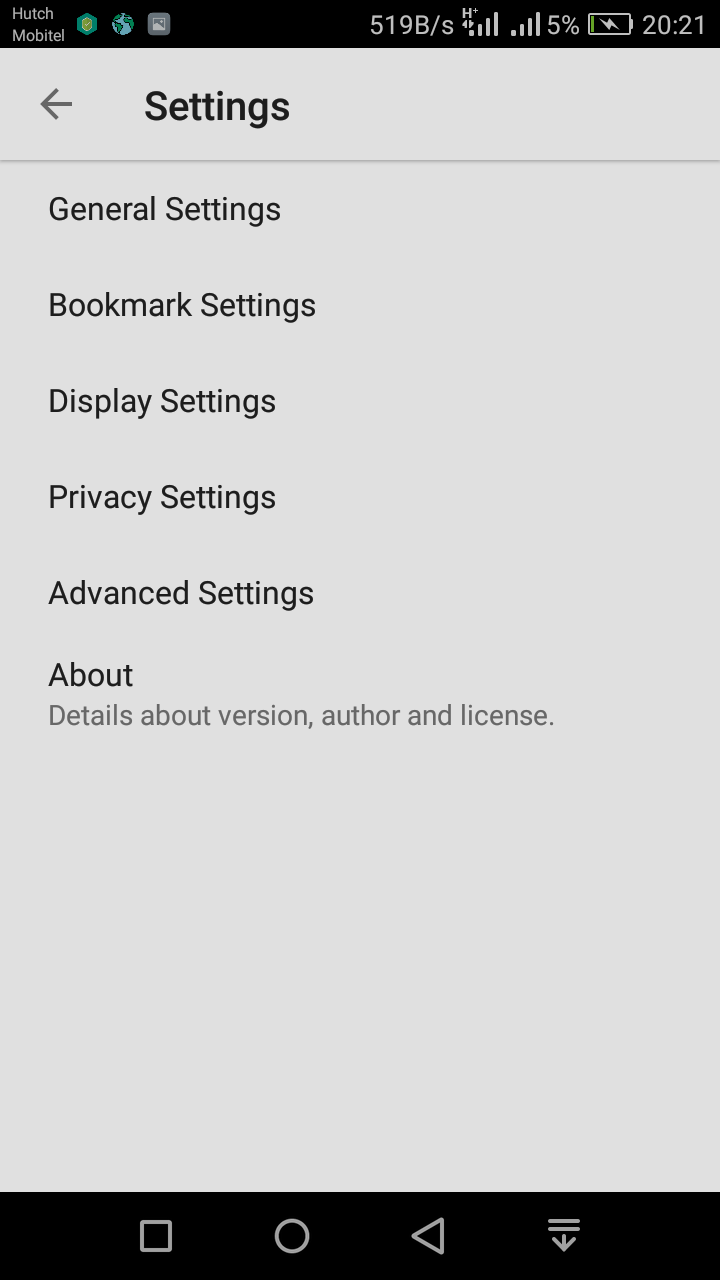
Task: Tap the green shield notification icon
Action: pos(86,22)
